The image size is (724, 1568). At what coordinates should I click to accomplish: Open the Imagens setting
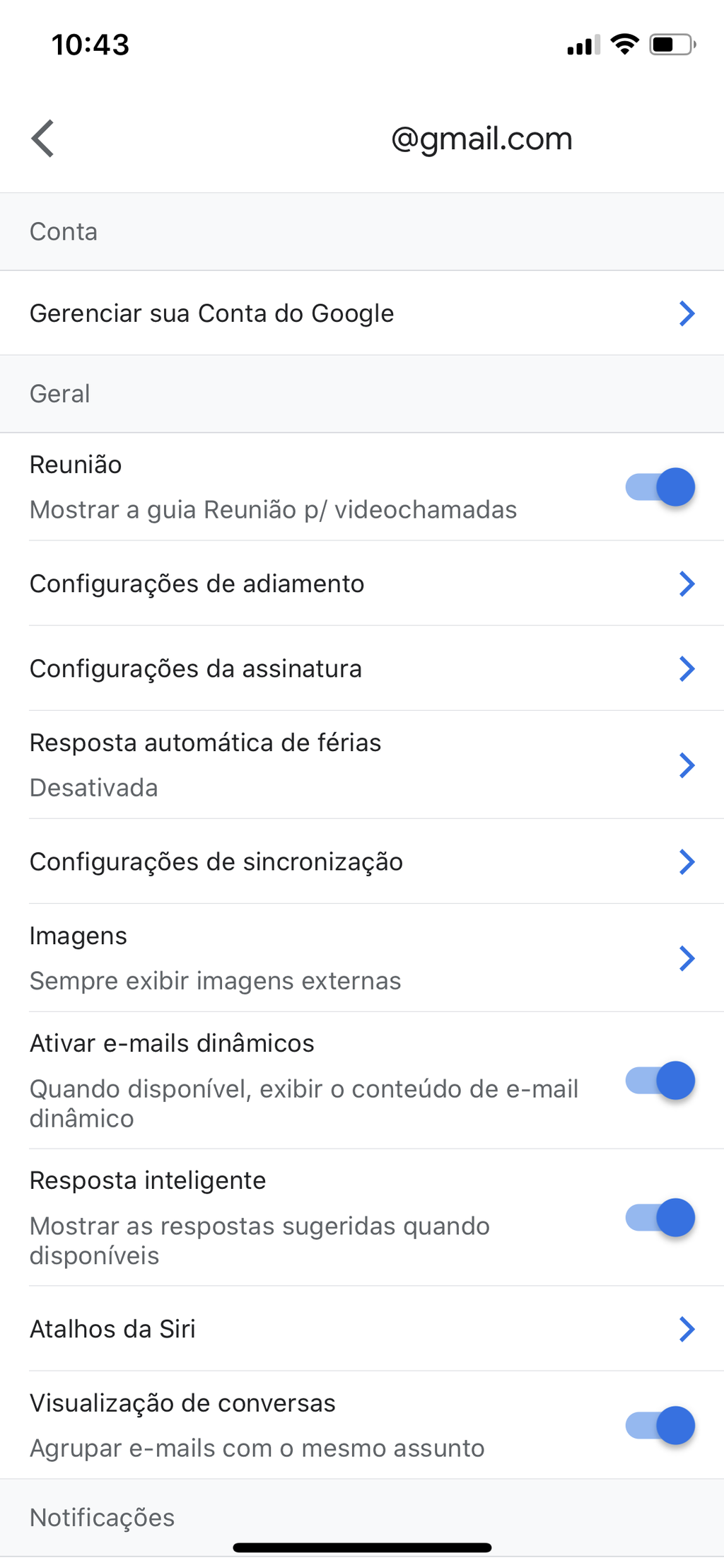(362, 958)
